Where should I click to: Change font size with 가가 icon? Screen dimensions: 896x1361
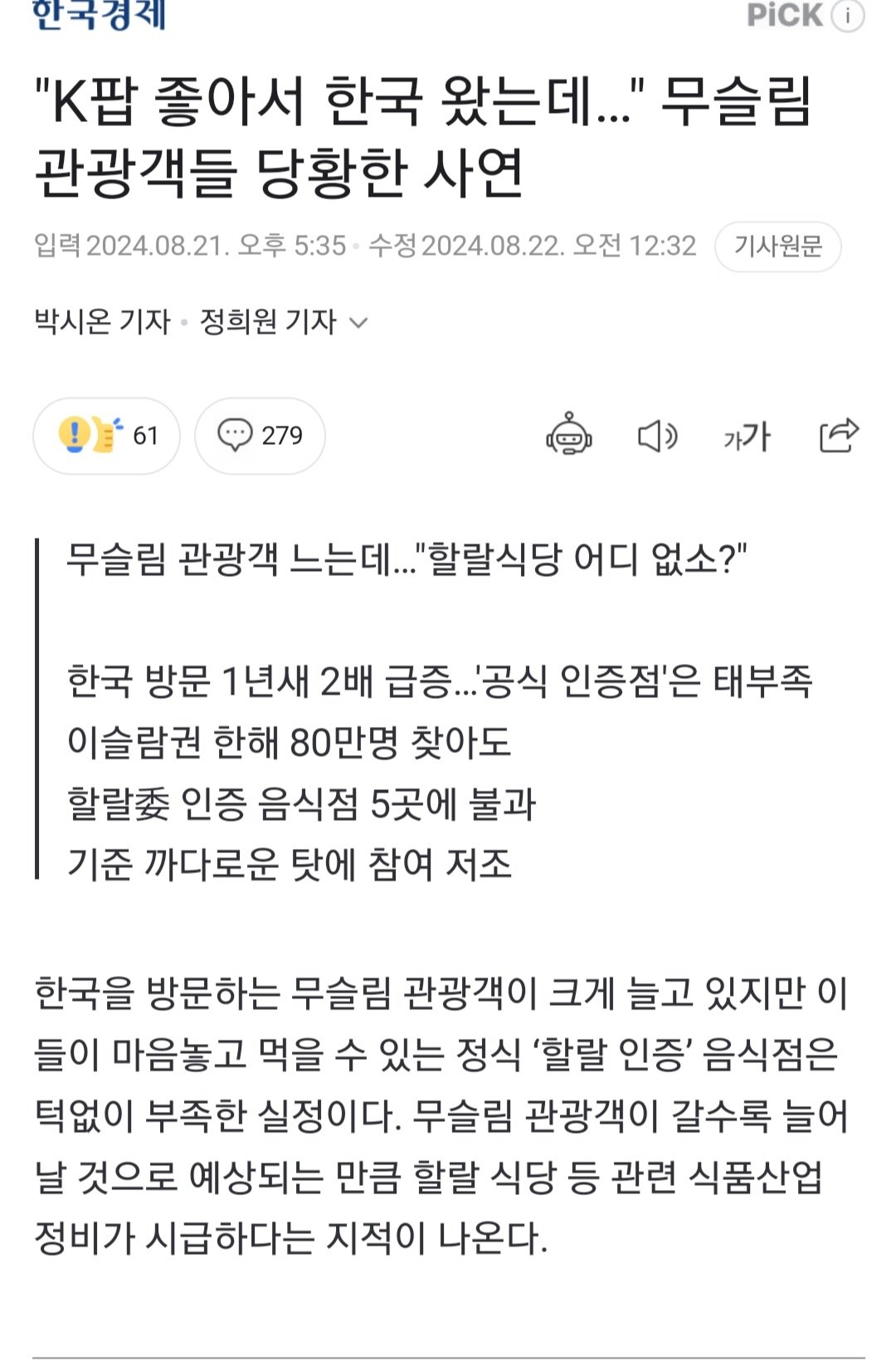(747, 436)
